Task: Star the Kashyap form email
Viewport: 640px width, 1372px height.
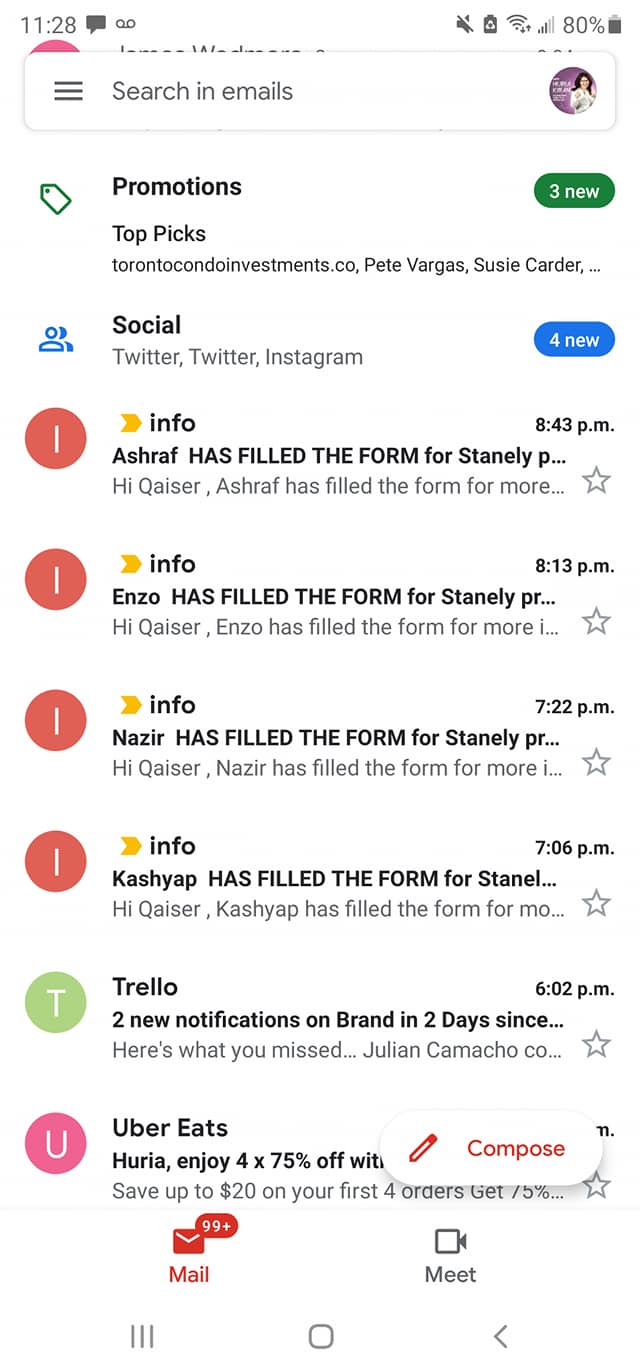Action: 596,904
